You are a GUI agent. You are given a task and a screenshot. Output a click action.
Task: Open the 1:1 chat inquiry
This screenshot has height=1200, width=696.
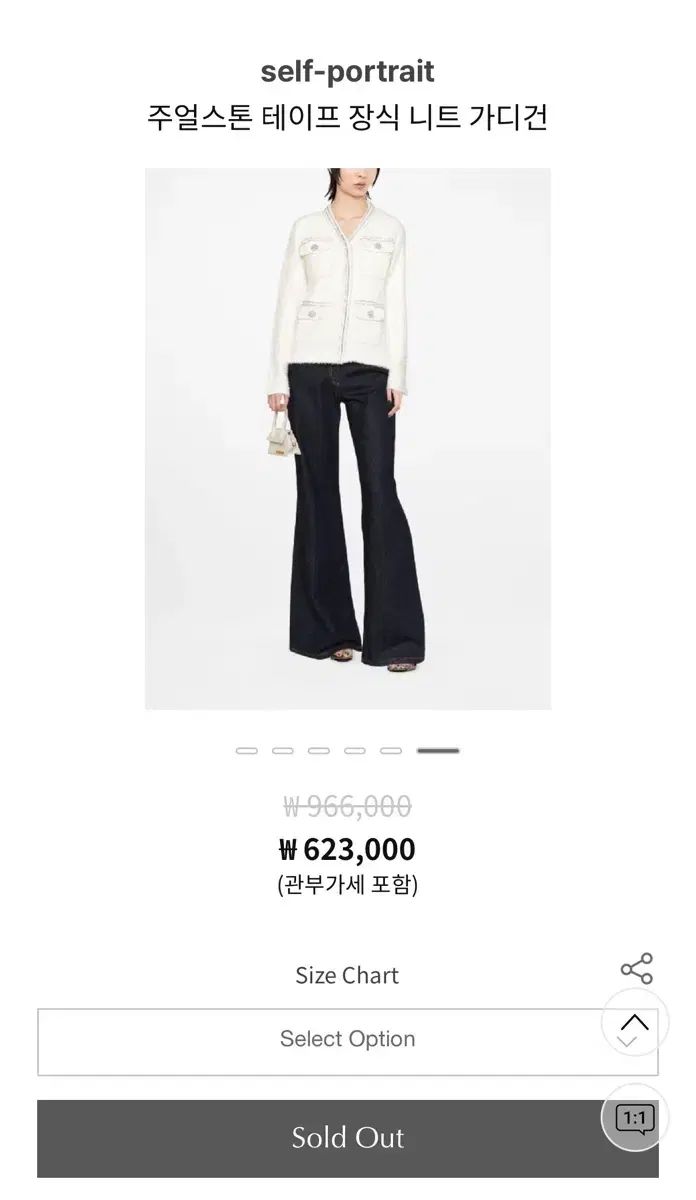634,1117
